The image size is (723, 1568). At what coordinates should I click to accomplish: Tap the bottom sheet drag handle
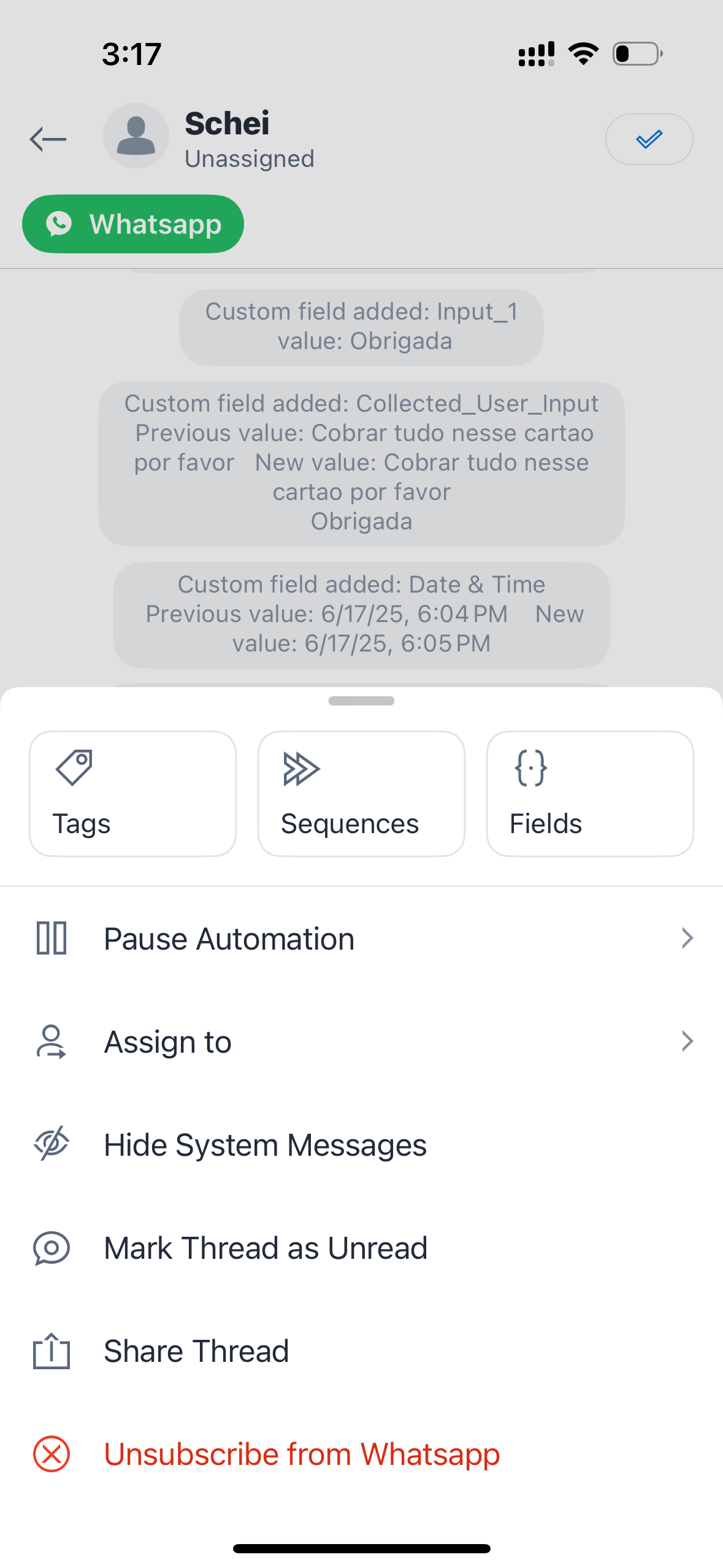(361, 701)
